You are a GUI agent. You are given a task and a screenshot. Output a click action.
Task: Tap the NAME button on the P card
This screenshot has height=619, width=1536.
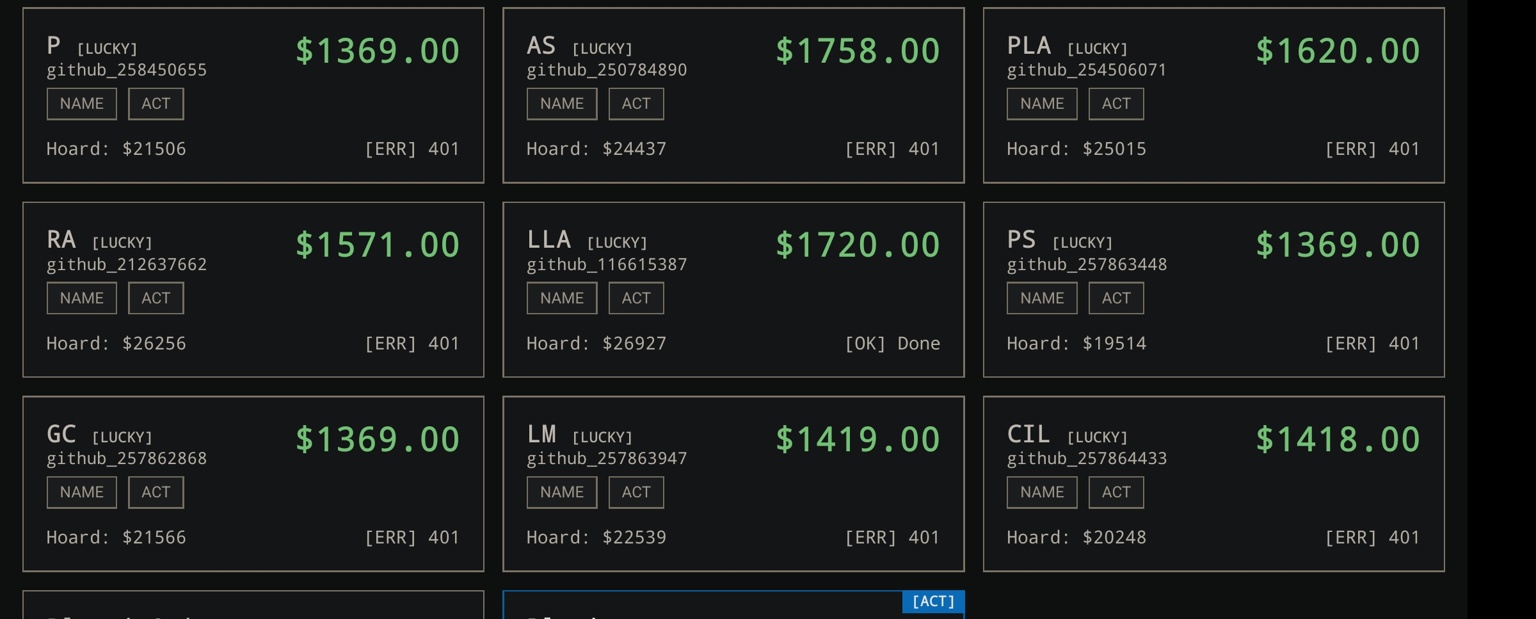[81, 104]
